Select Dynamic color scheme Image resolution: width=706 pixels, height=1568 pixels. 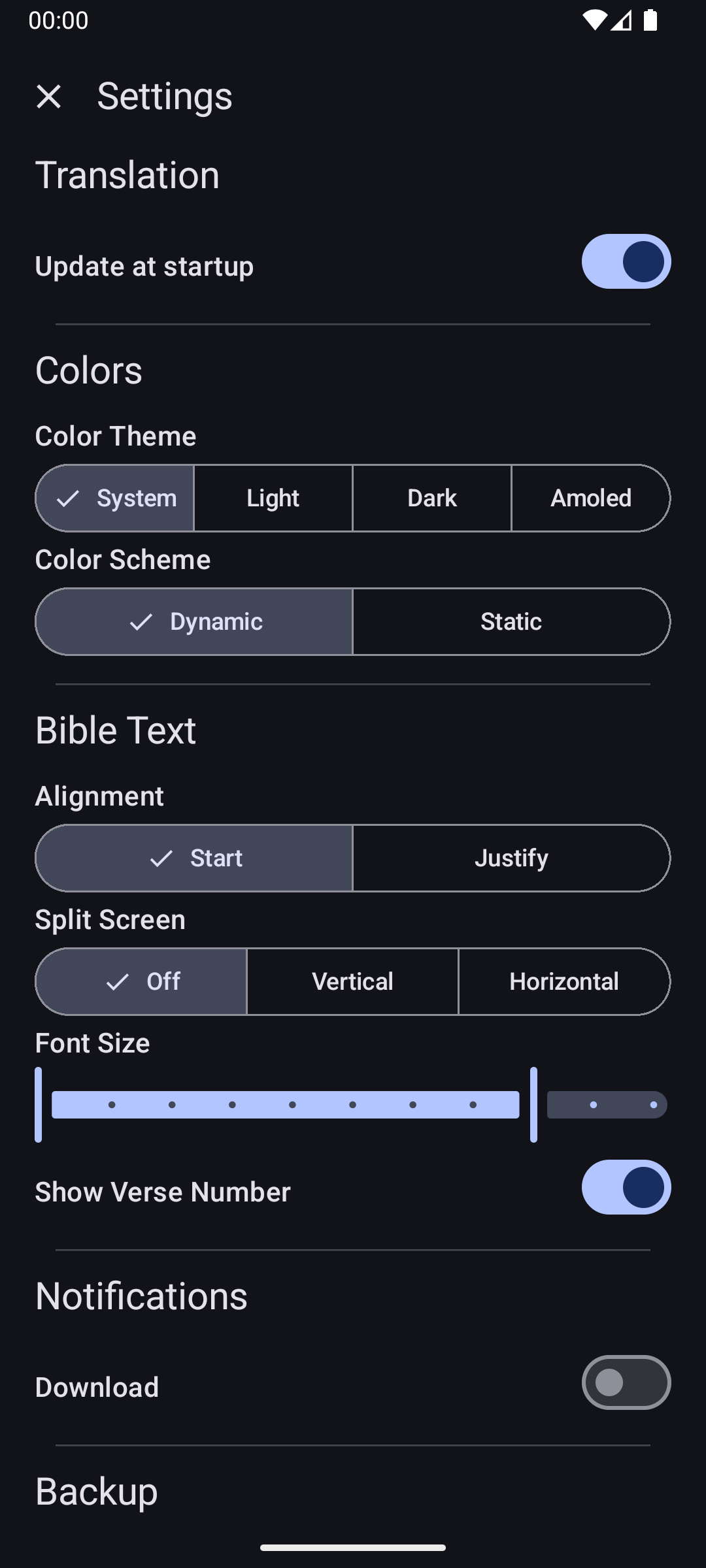pyautogui.click(x=194, y=622)
